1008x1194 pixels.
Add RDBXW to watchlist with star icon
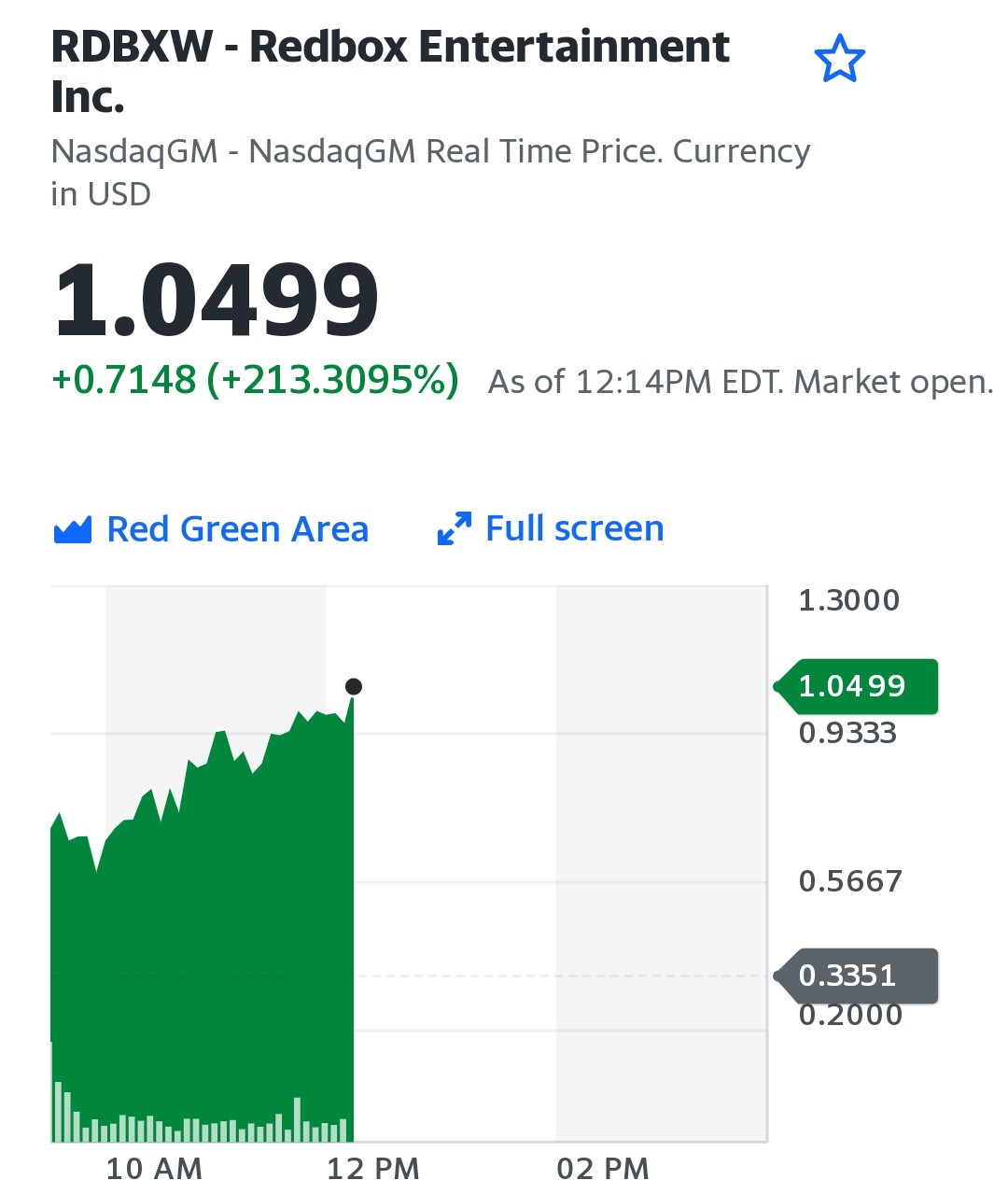840,59
